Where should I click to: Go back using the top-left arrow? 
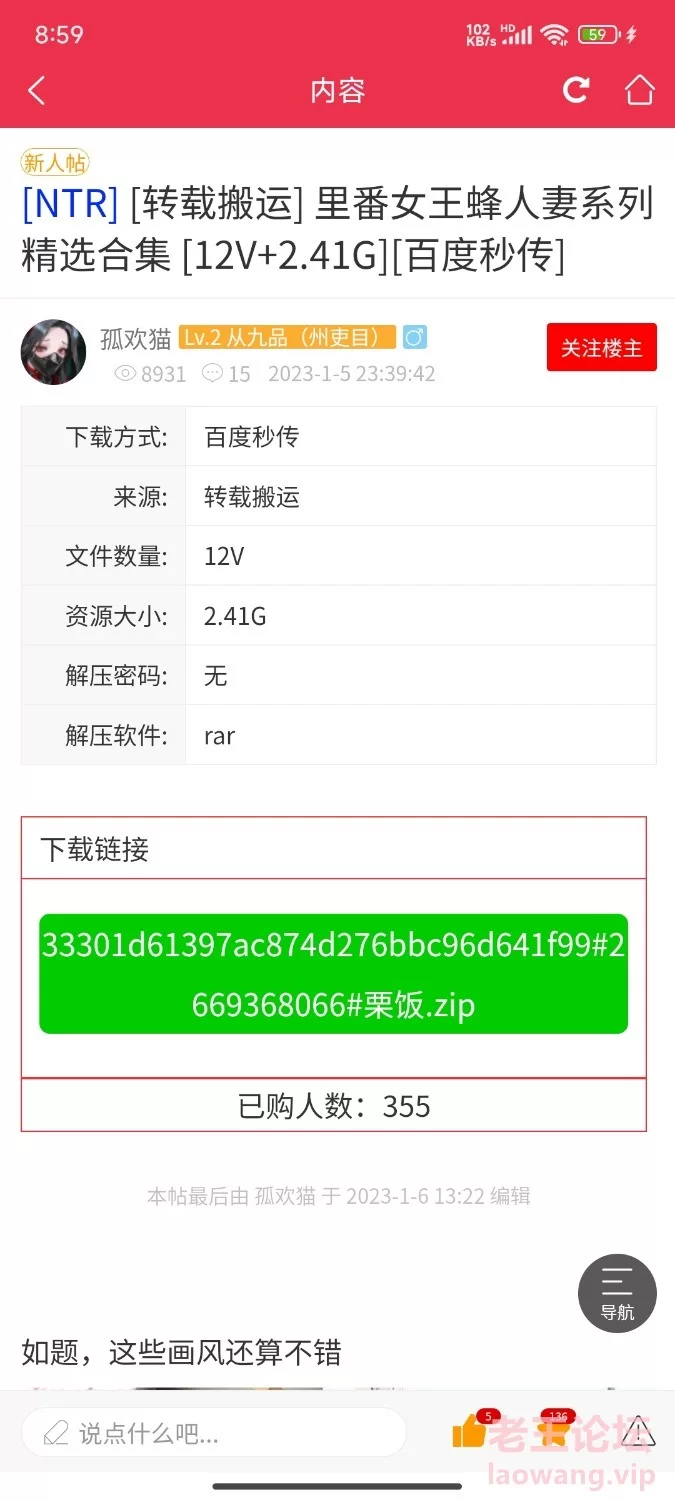(x=37, y=91)
